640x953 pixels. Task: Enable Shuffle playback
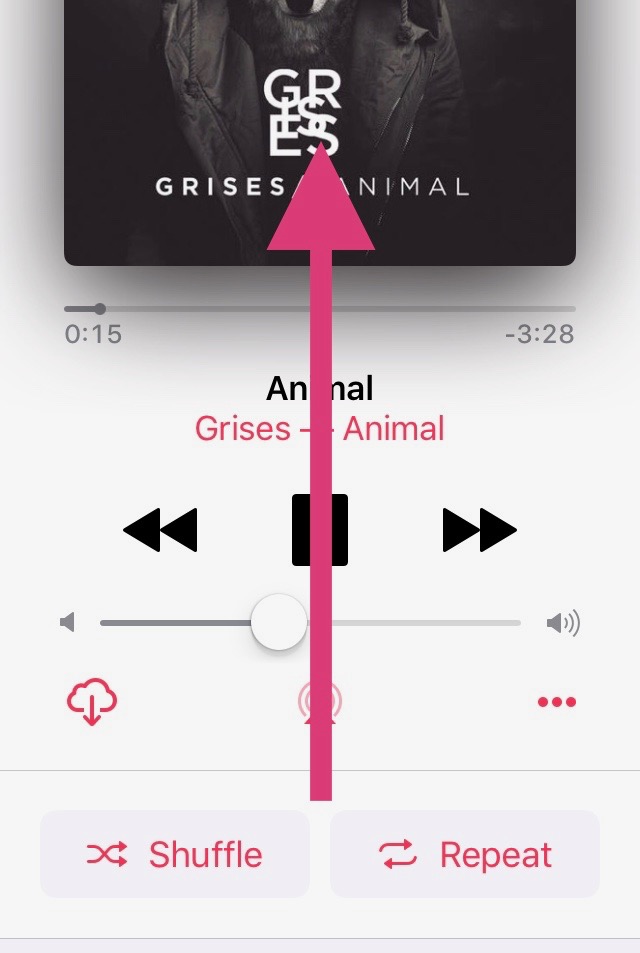pos(175,854)
